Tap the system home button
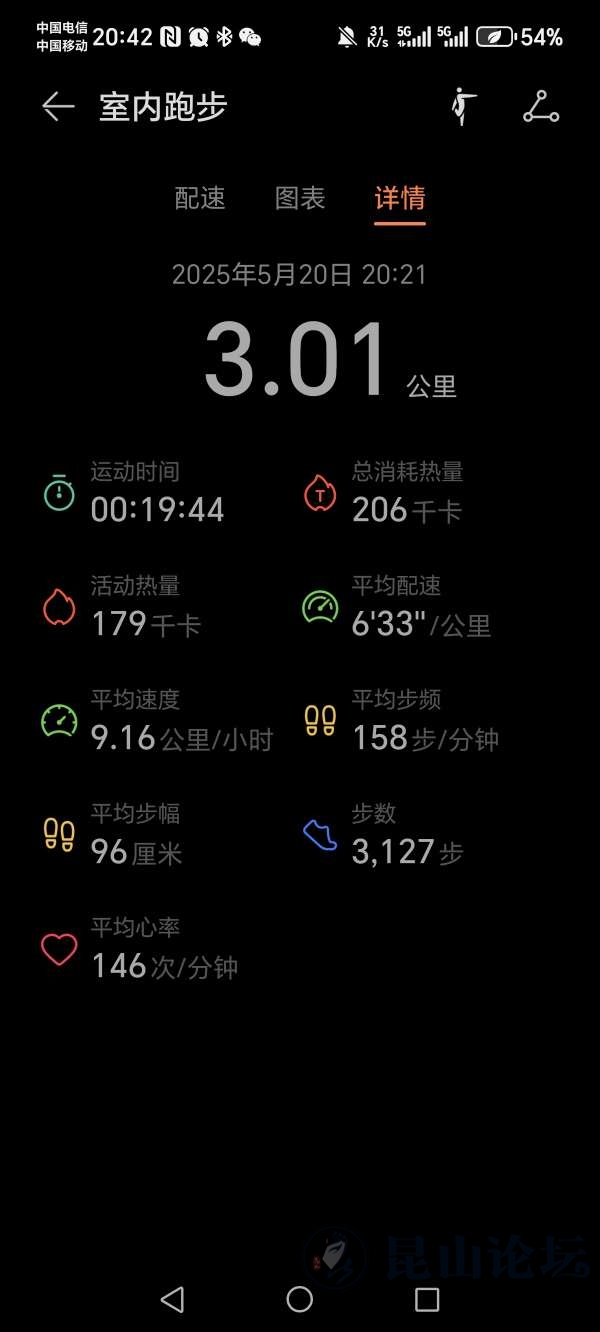The width and height of the screenshot is (600, 1332). (x=300, y=1299)
